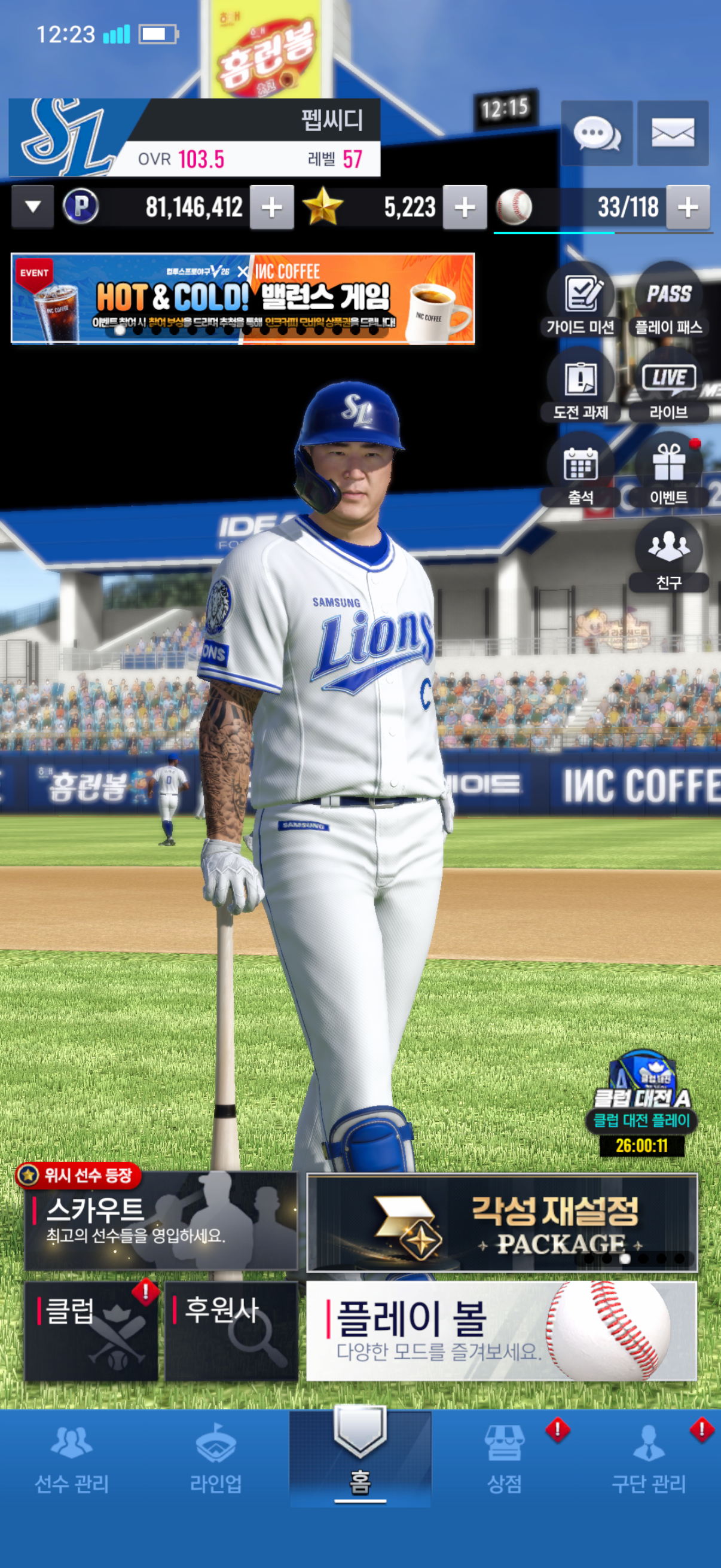Open the 라이브 live menu
The image size is (721, 1568).
pos(668,386)
